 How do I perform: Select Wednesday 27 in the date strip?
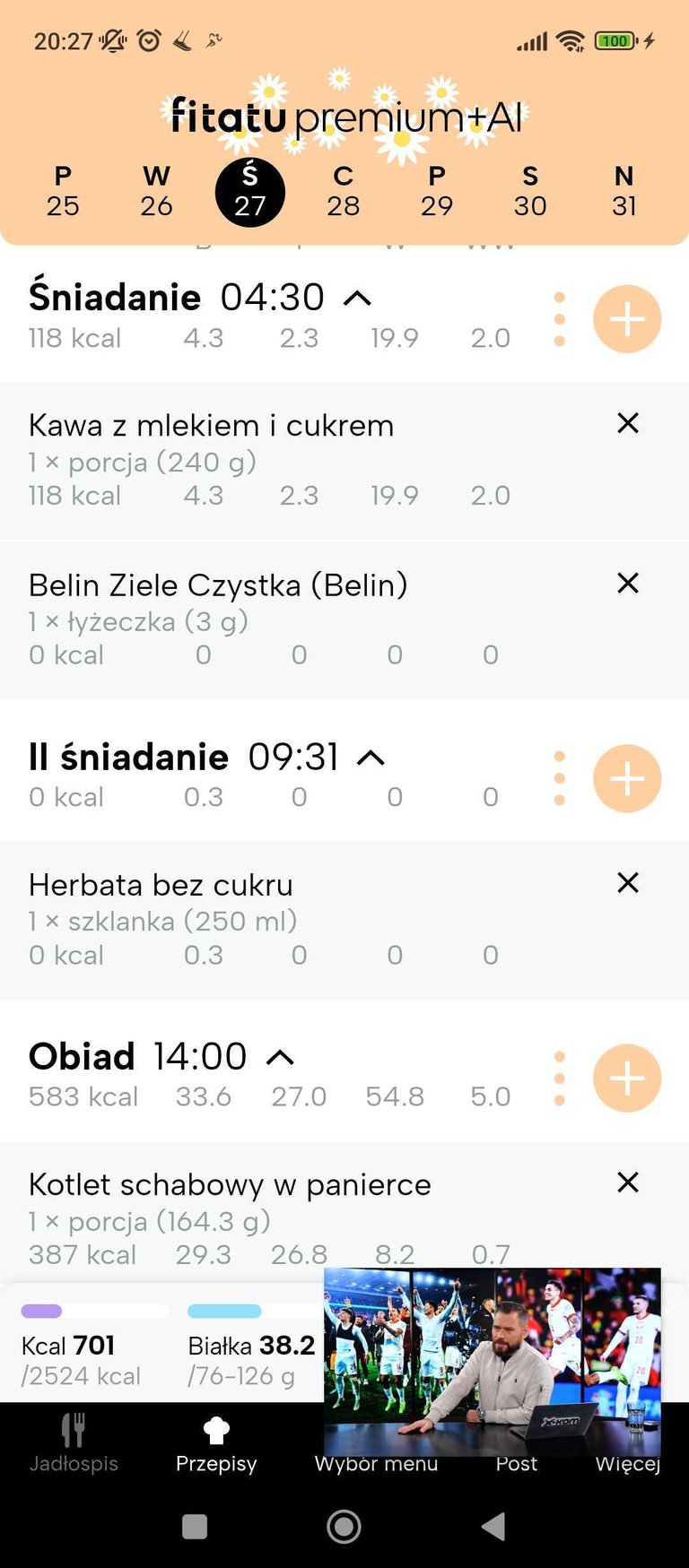click(249, 192)
